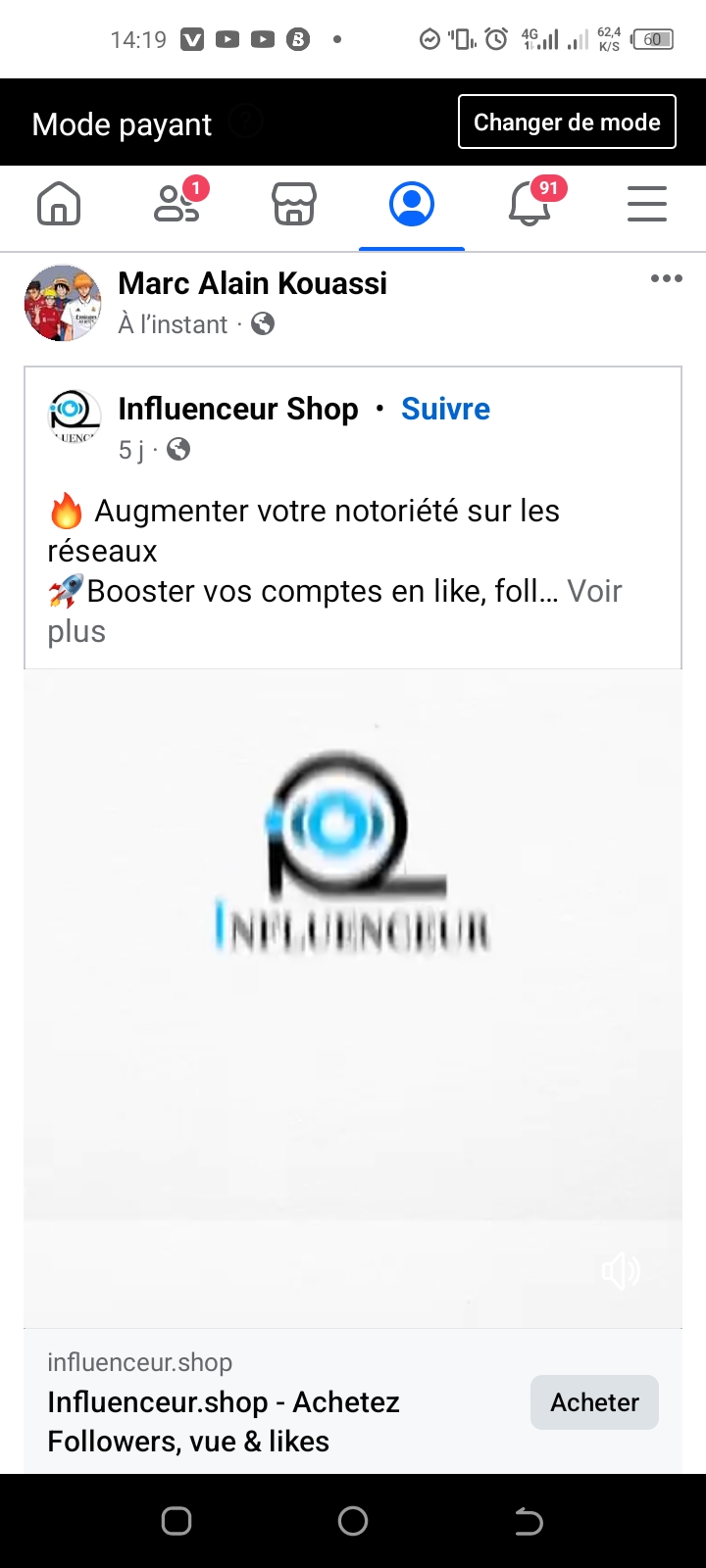The width and height of the screenshot is (706, 1568).
Task: Expand post text with Voir plus
Action: pyautogui.click(x=594, y=592)
